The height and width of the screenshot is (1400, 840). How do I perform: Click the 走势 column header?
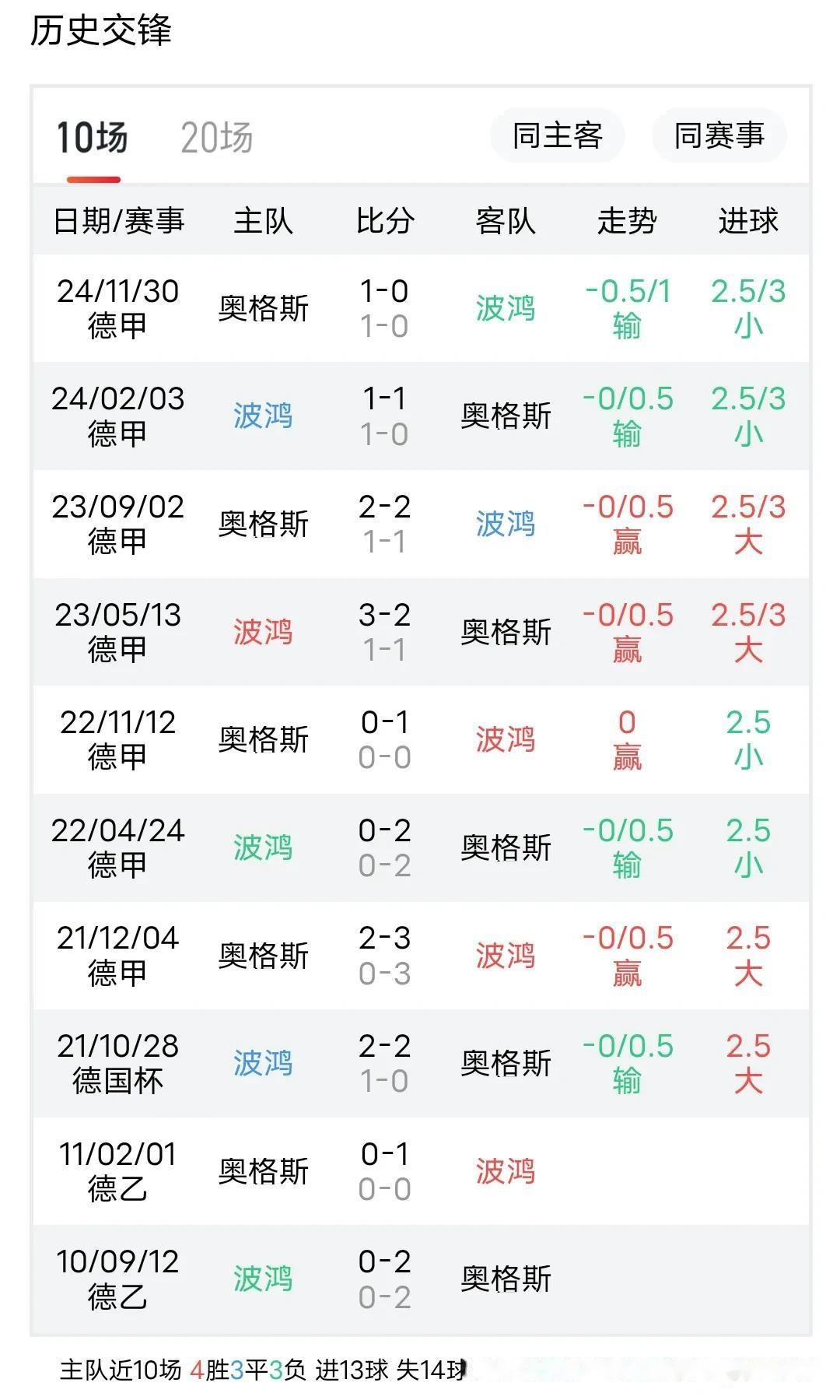(632, 222)
